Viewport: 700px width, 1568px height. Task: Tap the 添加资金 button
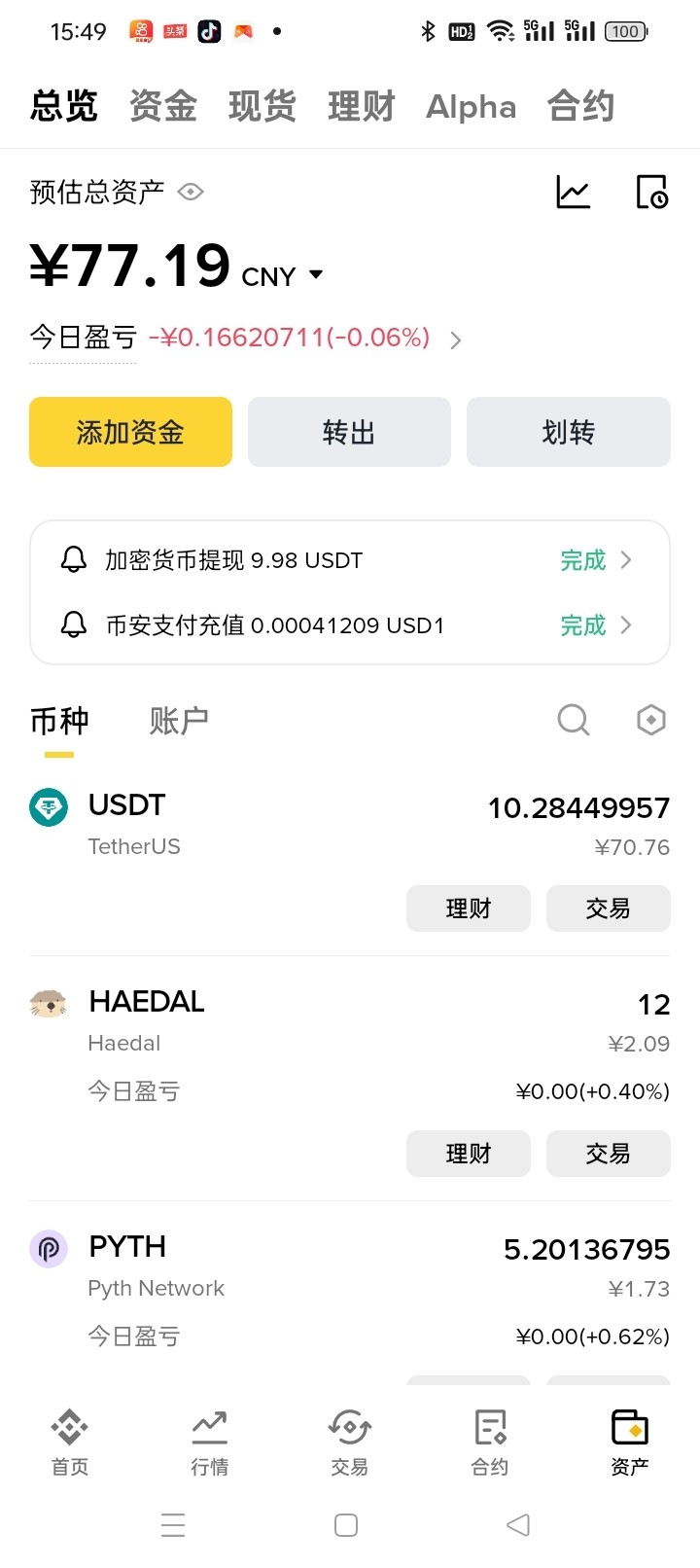click(130, 432)
